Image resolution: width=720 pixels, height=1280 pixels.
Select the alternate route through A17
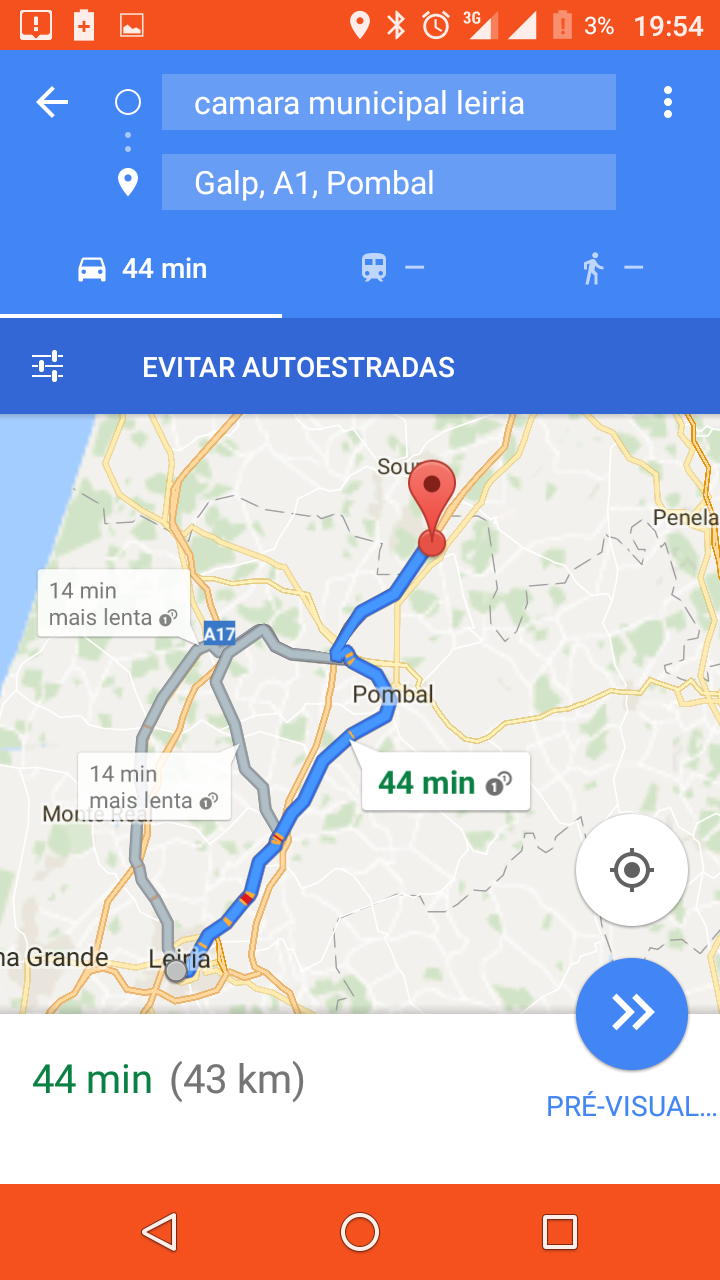click(114, 604)
